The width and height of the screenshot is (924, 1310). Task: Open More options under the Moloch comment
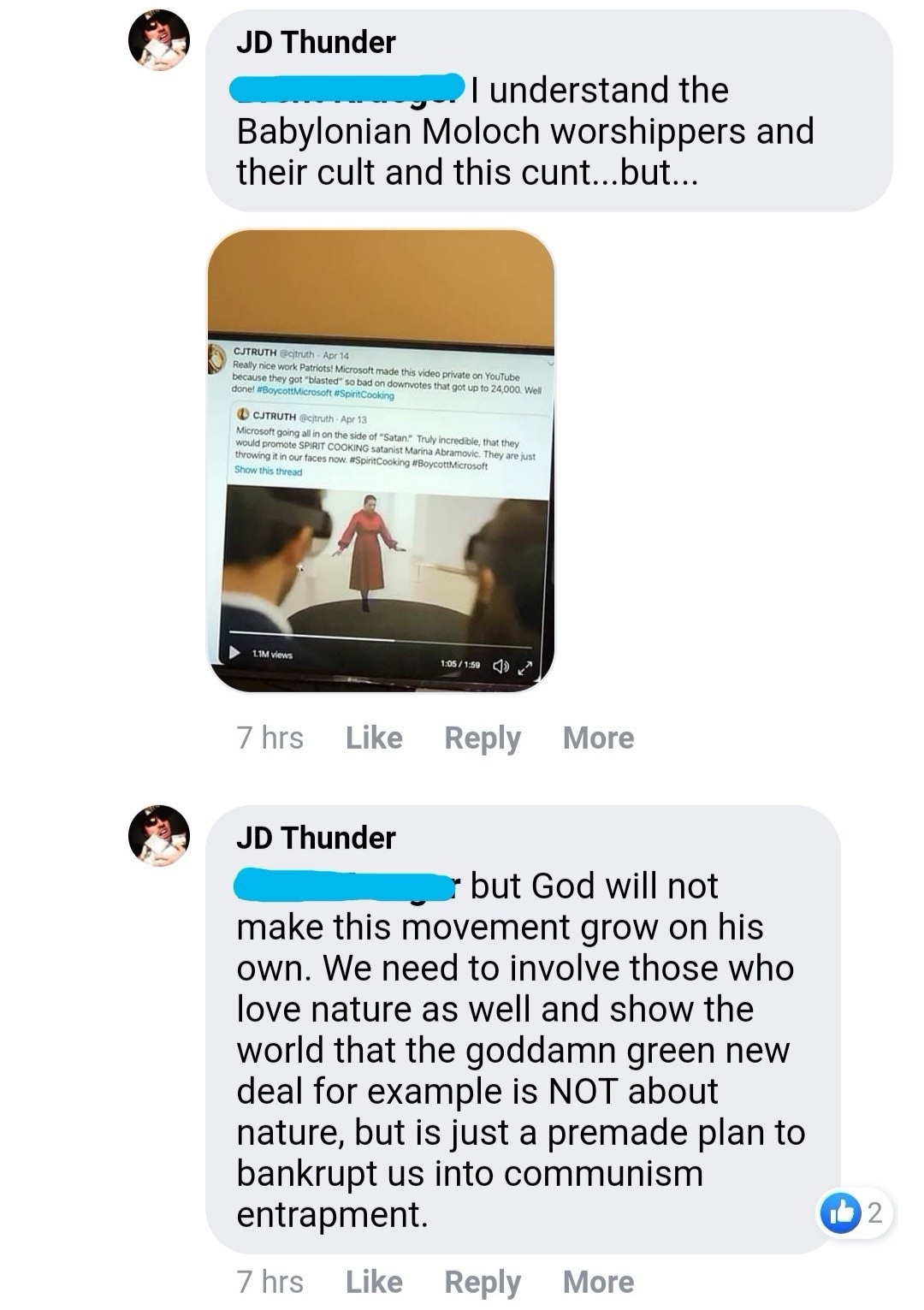tap(598, 738)
